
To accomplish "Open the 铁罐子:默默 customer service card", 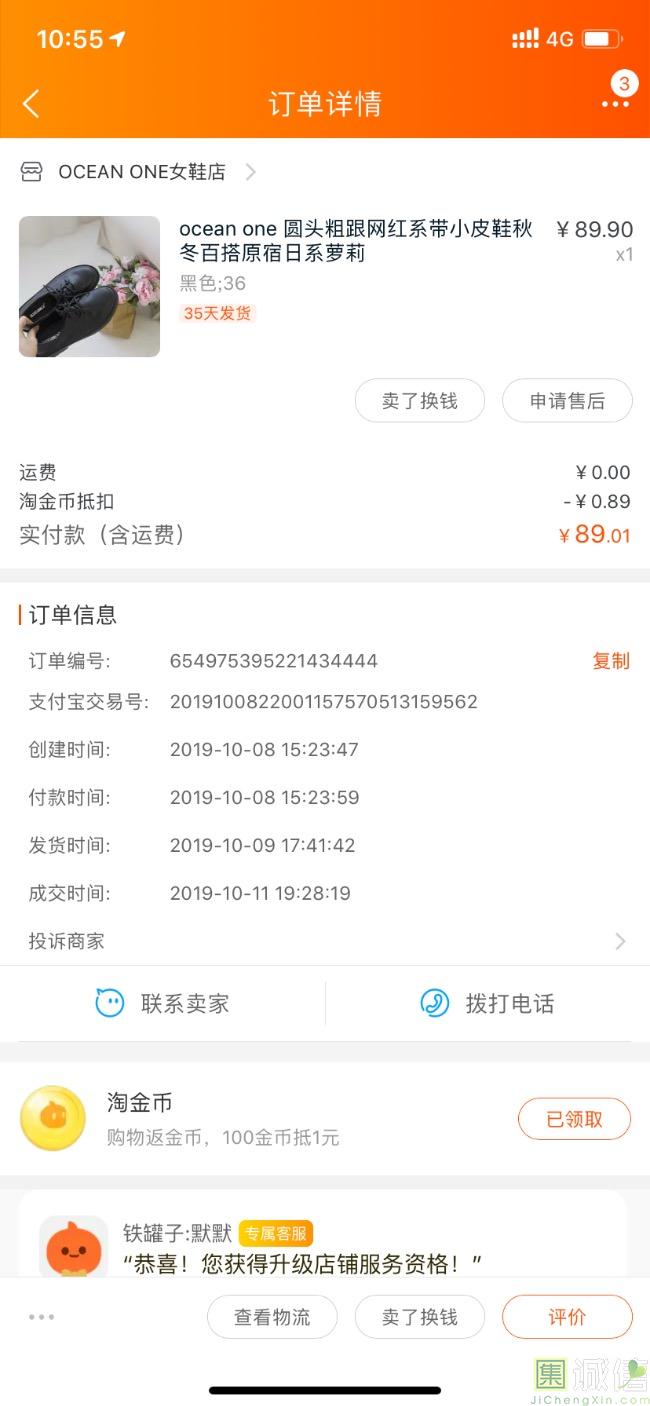I will click(x=325, y=1235).
